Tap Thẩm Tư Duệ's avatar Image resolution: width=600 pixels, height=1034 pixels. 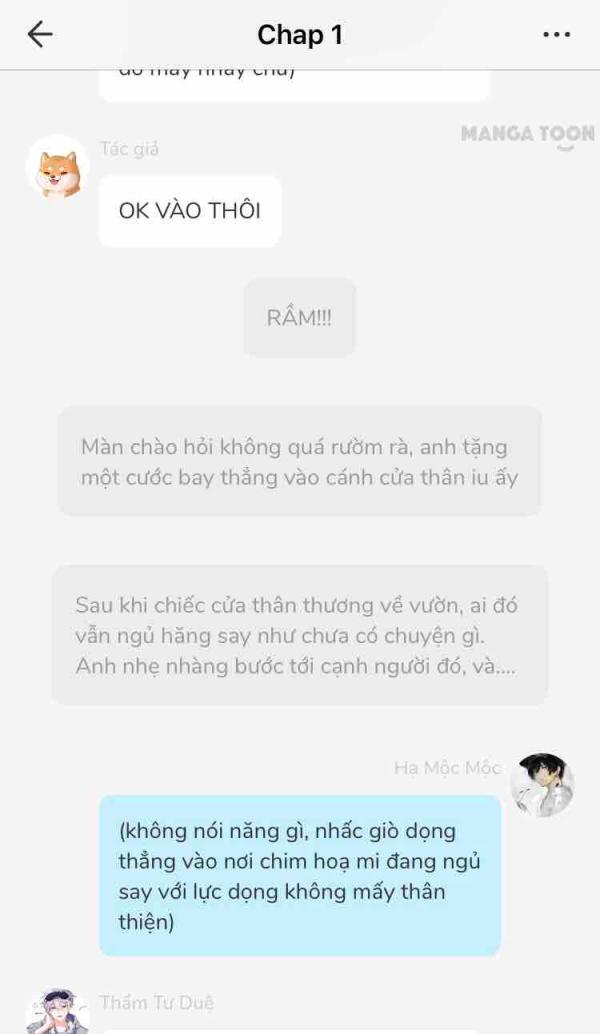(58, 1011)
